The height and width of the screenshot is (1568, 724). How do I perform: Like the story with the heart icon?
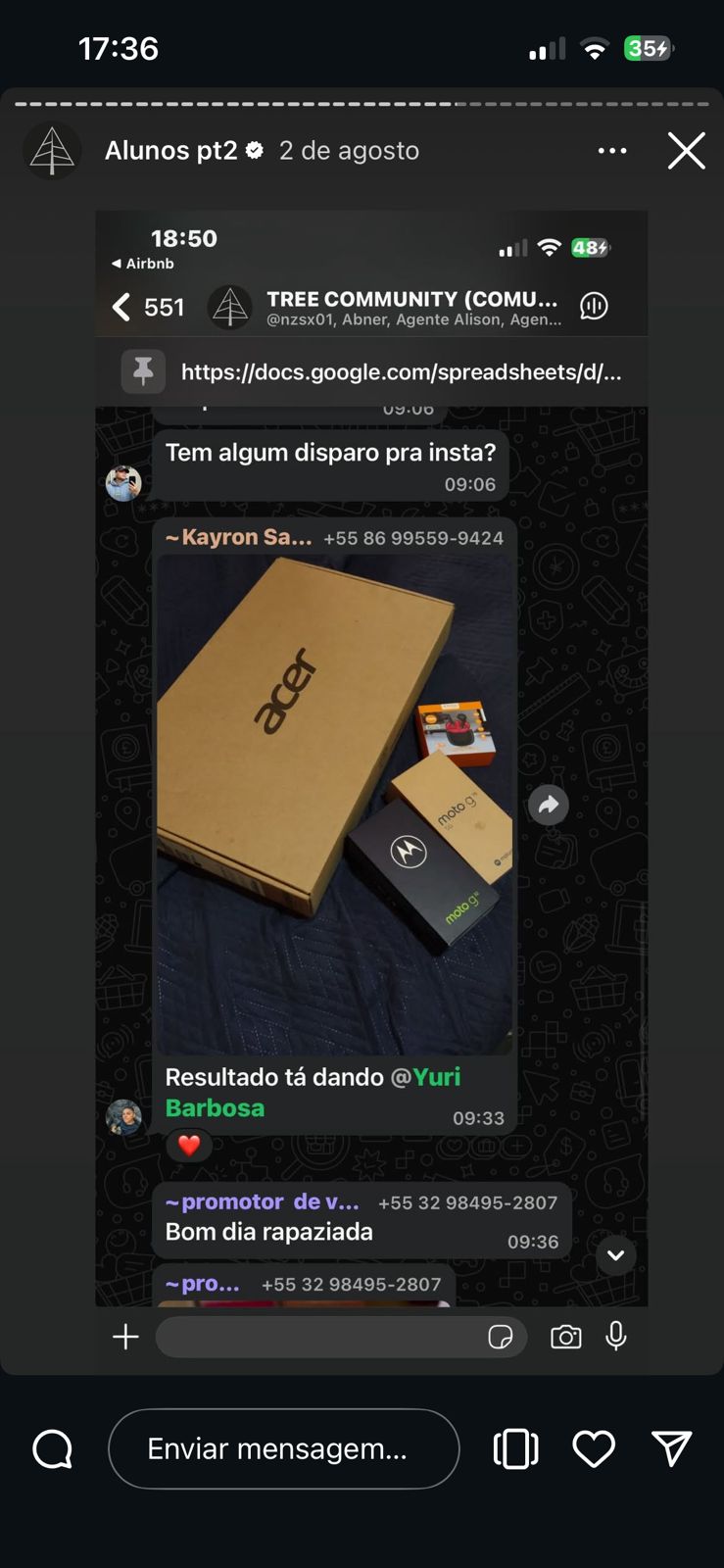[594, 1448]
